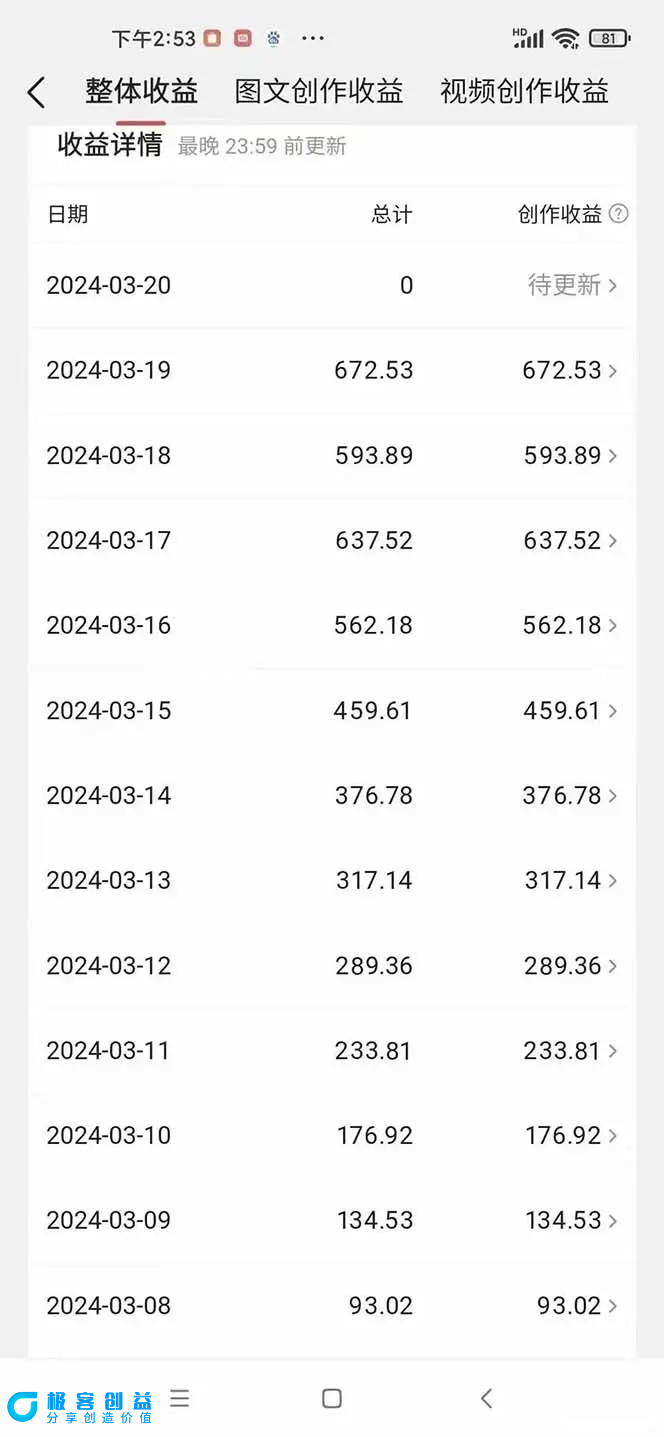The height and width of the screenshot is (1437, 664).
Task: View the 2024-03-11 earnings row
Action: coord(612,1051)
